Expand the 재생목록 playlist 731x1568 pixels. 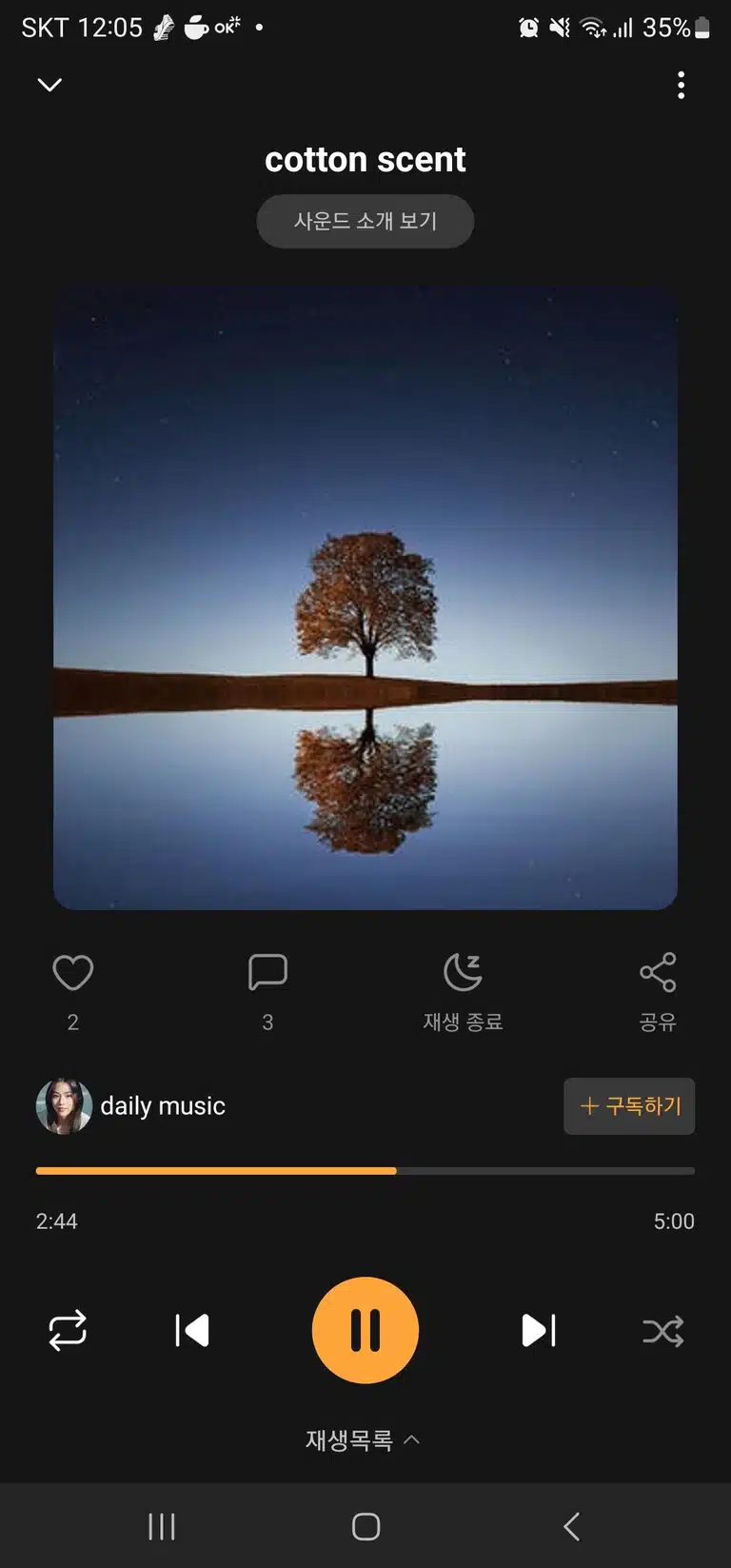[363, 1440]
